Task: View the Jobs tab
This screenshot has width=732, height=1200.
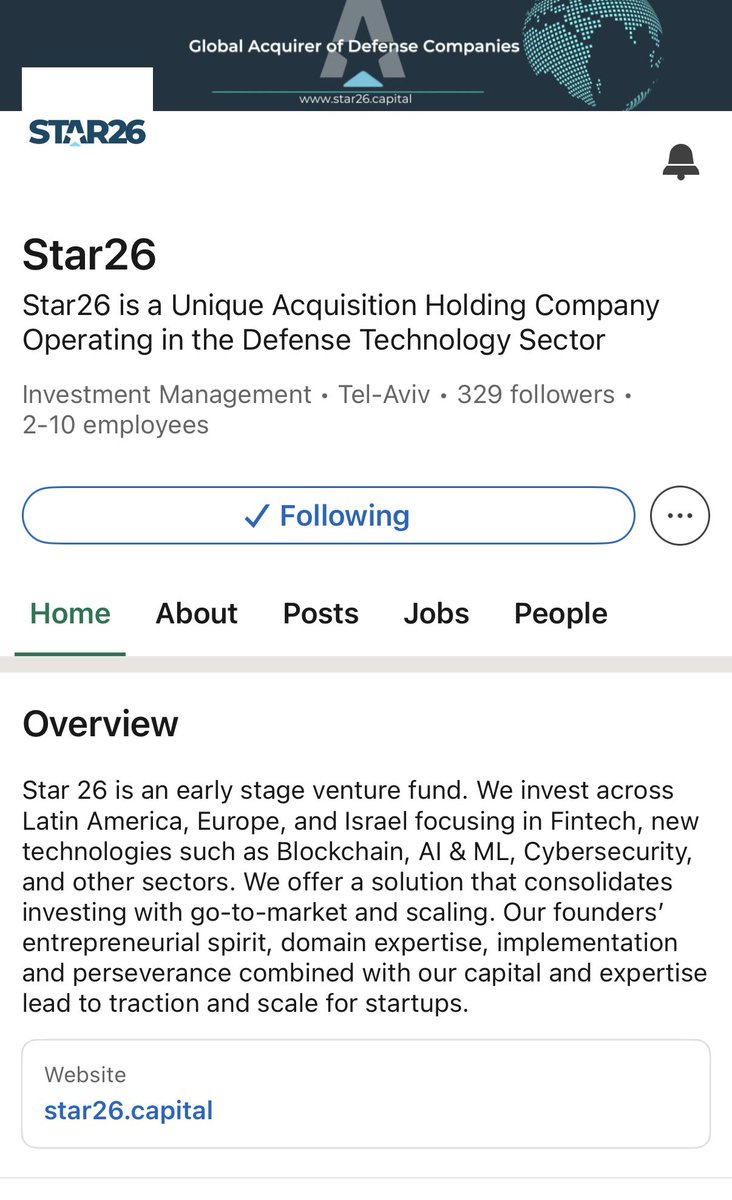Action: point(436,613)
